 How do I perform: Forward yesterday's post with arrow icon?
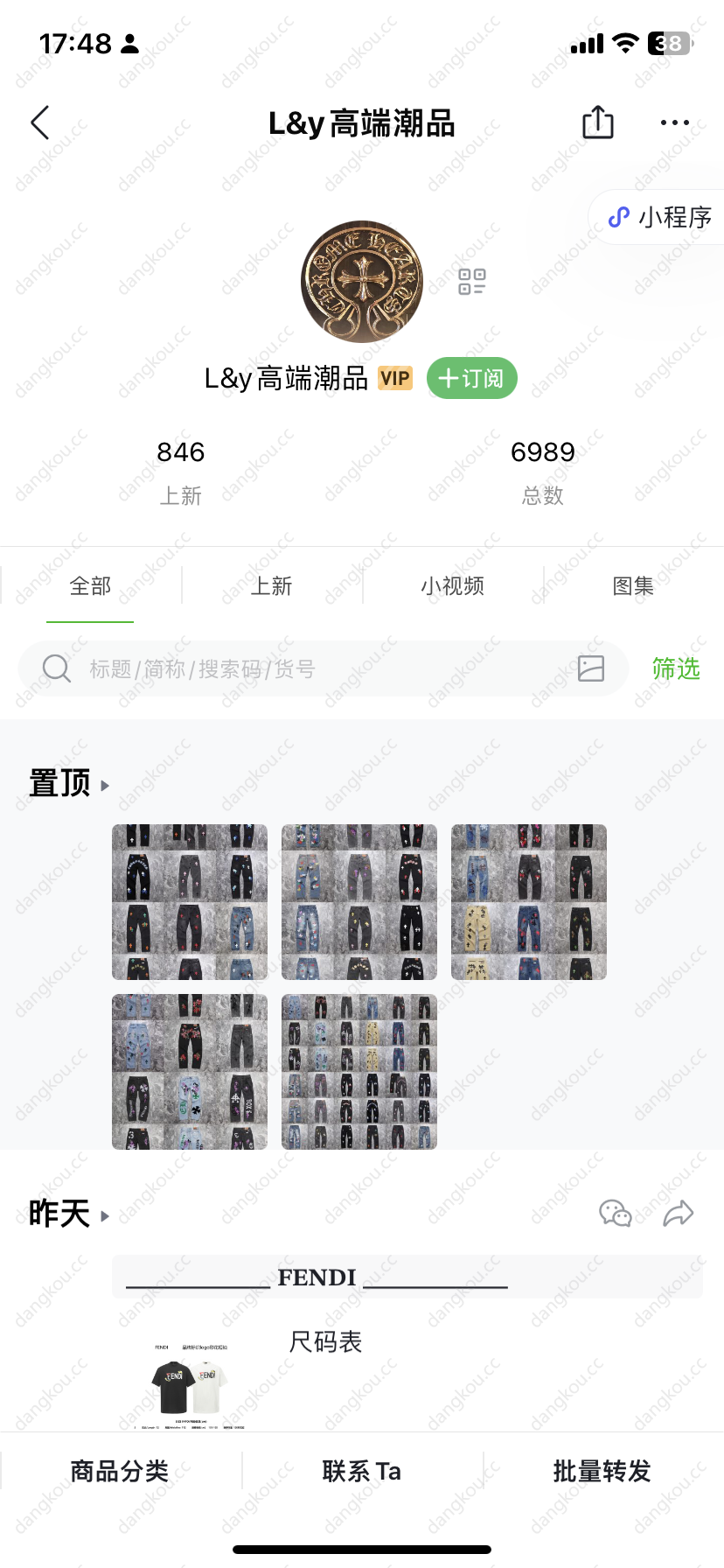click(678, 1214)
